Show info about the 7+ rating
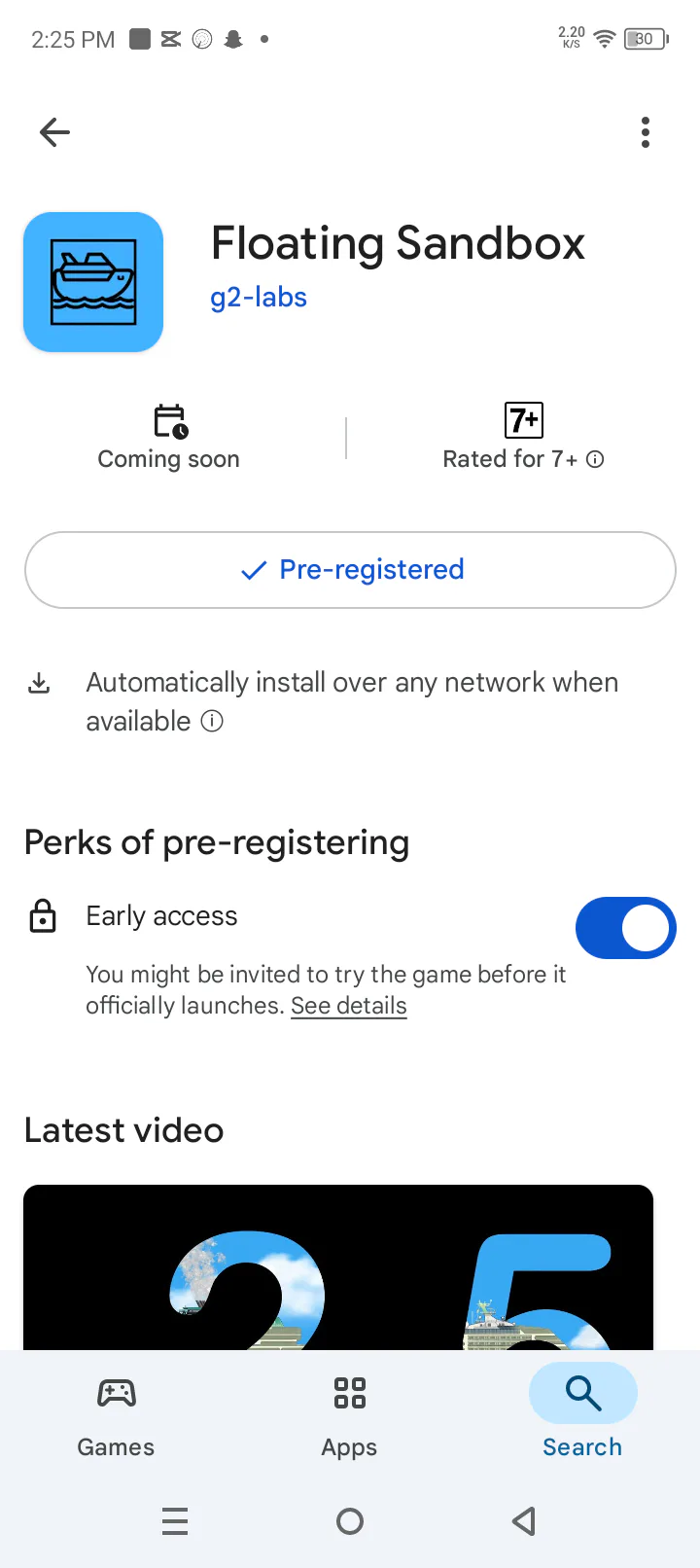The width and height of the screenshot is (700, 1568). coord(595,459)
